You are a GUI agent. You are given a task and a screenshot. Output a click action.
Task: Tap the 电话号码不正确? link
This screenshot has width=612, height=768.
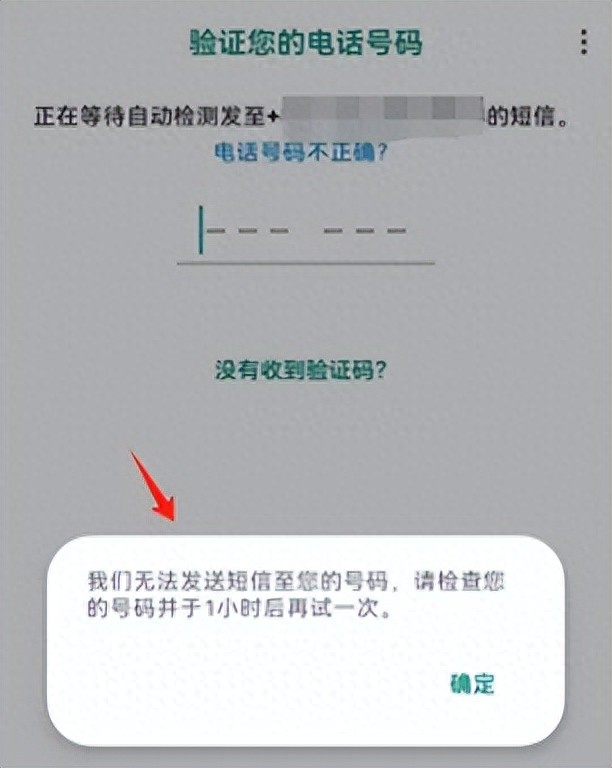coord(301,154)
